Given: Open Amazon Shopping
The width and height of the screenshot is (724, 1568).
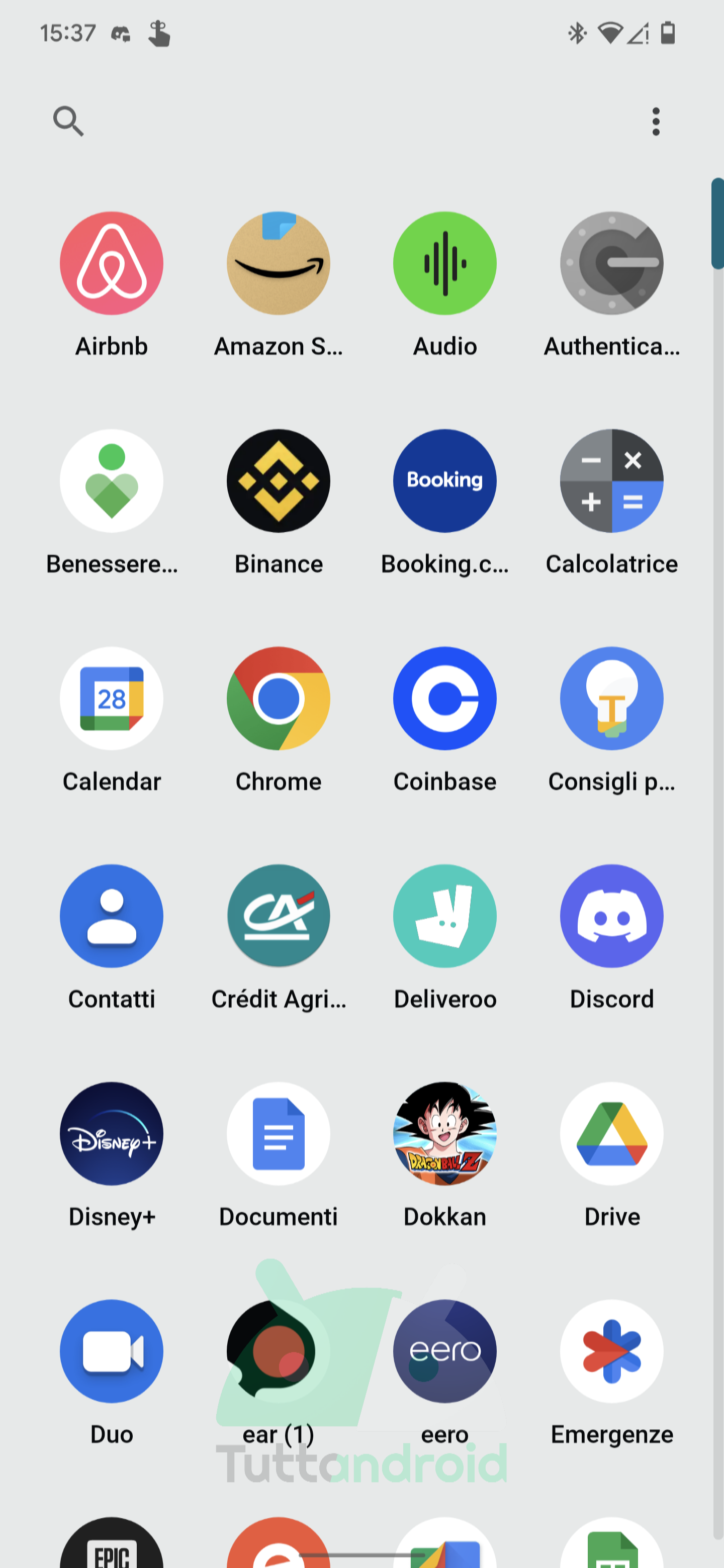Looking at the screenshot, I should (x=278, y=263).
